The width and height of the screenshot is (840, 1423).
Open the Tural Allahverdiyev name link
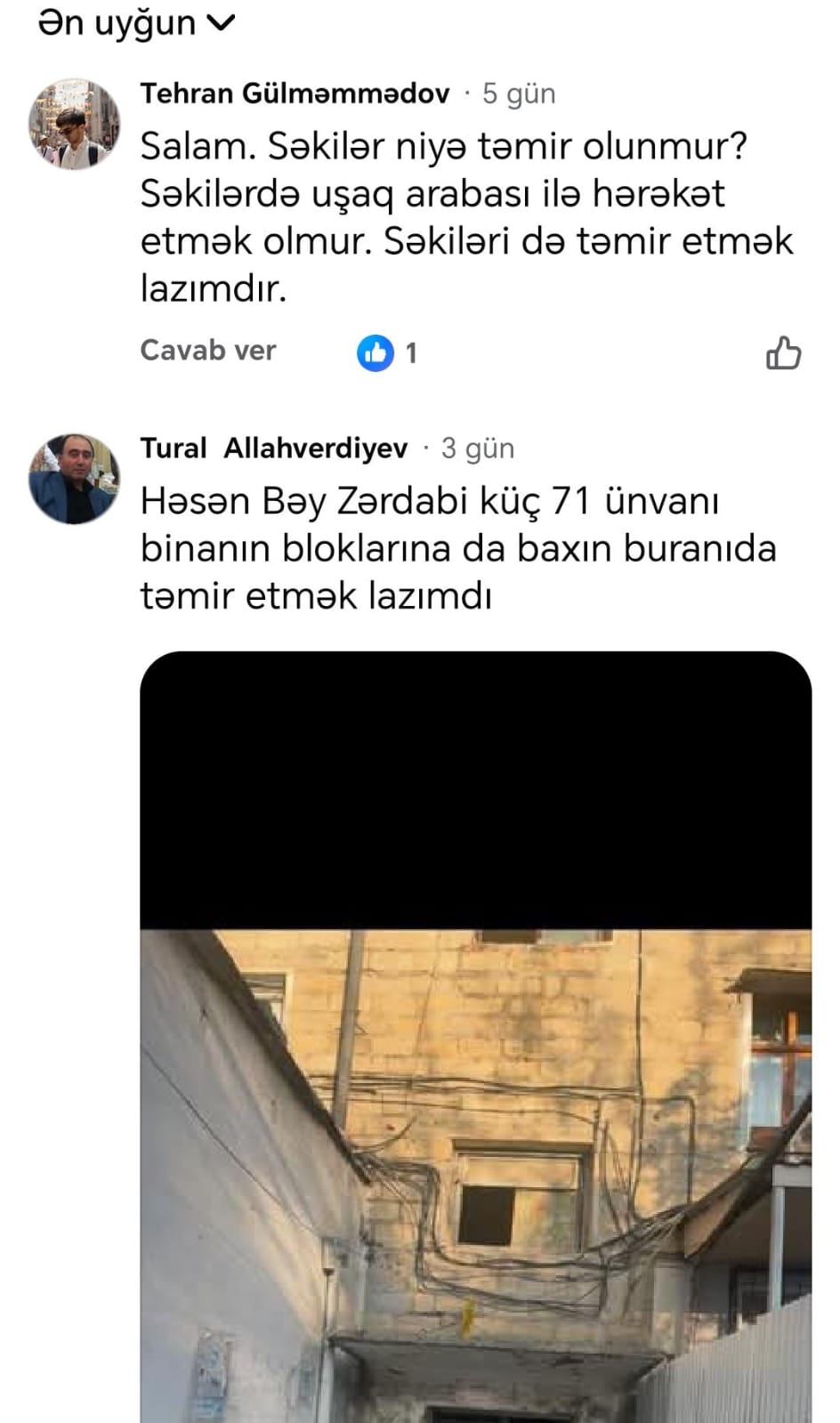pos(273,449)
